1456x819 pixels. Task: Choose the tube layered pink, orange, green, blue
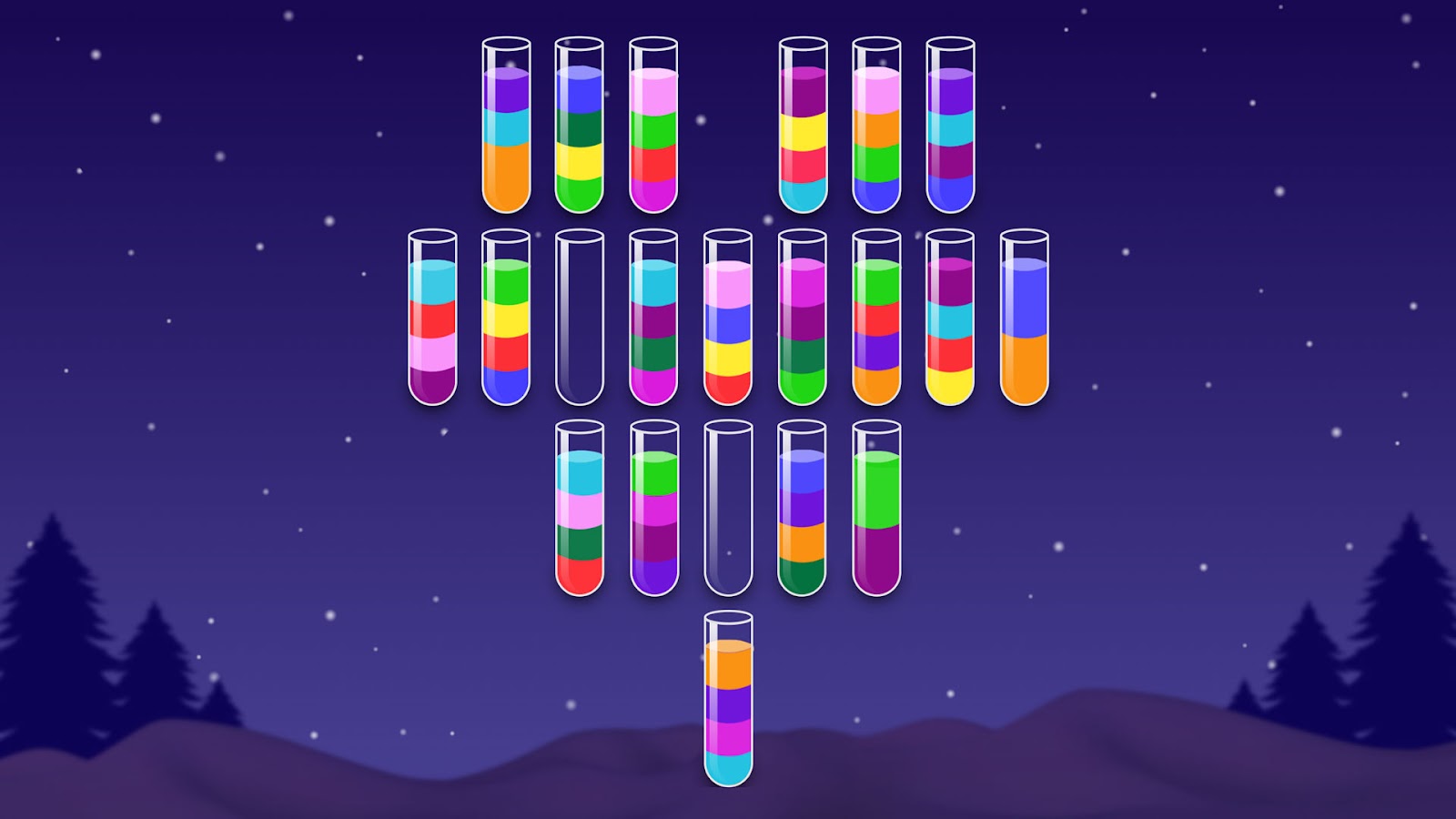[876, 127]
